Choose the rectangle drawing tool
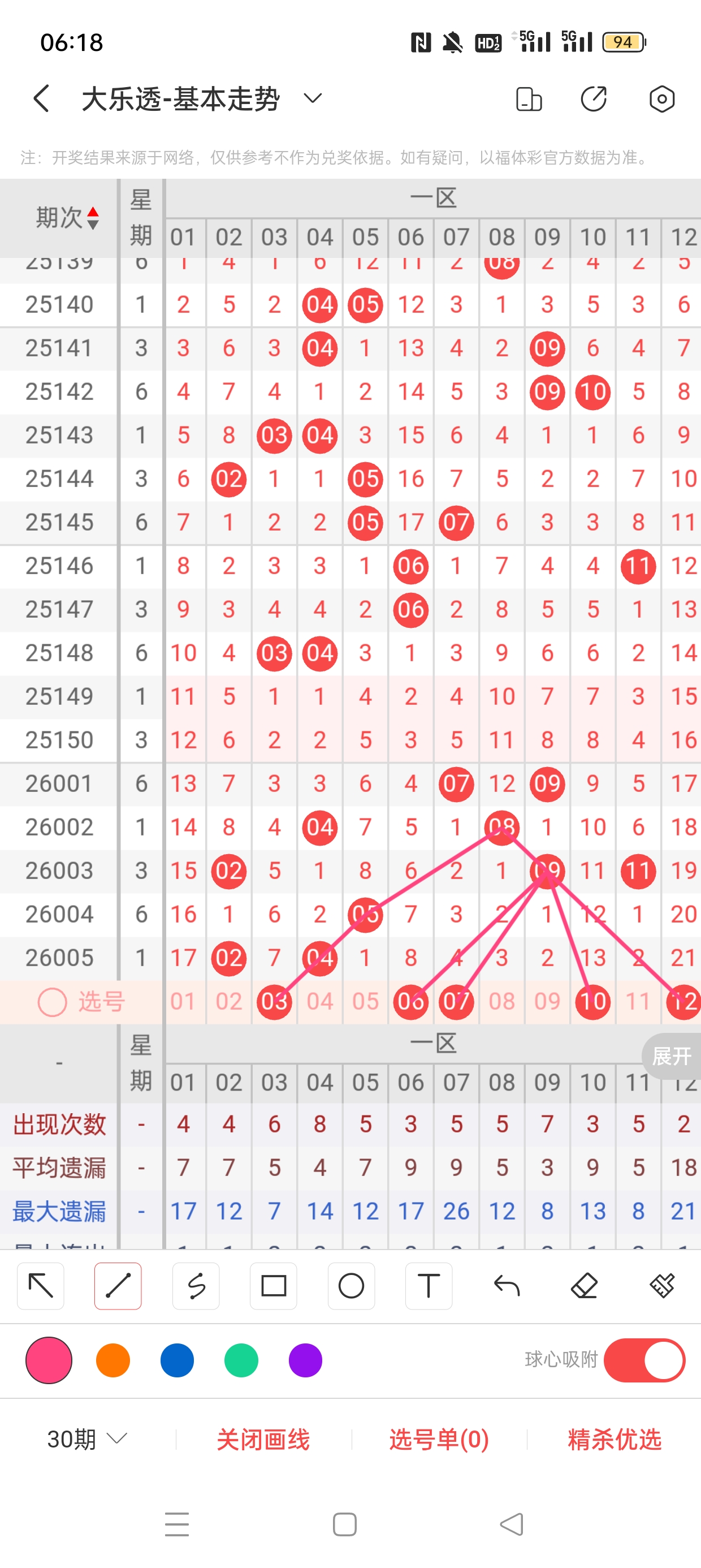The width and height of the screenshot is (701, 1568). point(273,1286)
